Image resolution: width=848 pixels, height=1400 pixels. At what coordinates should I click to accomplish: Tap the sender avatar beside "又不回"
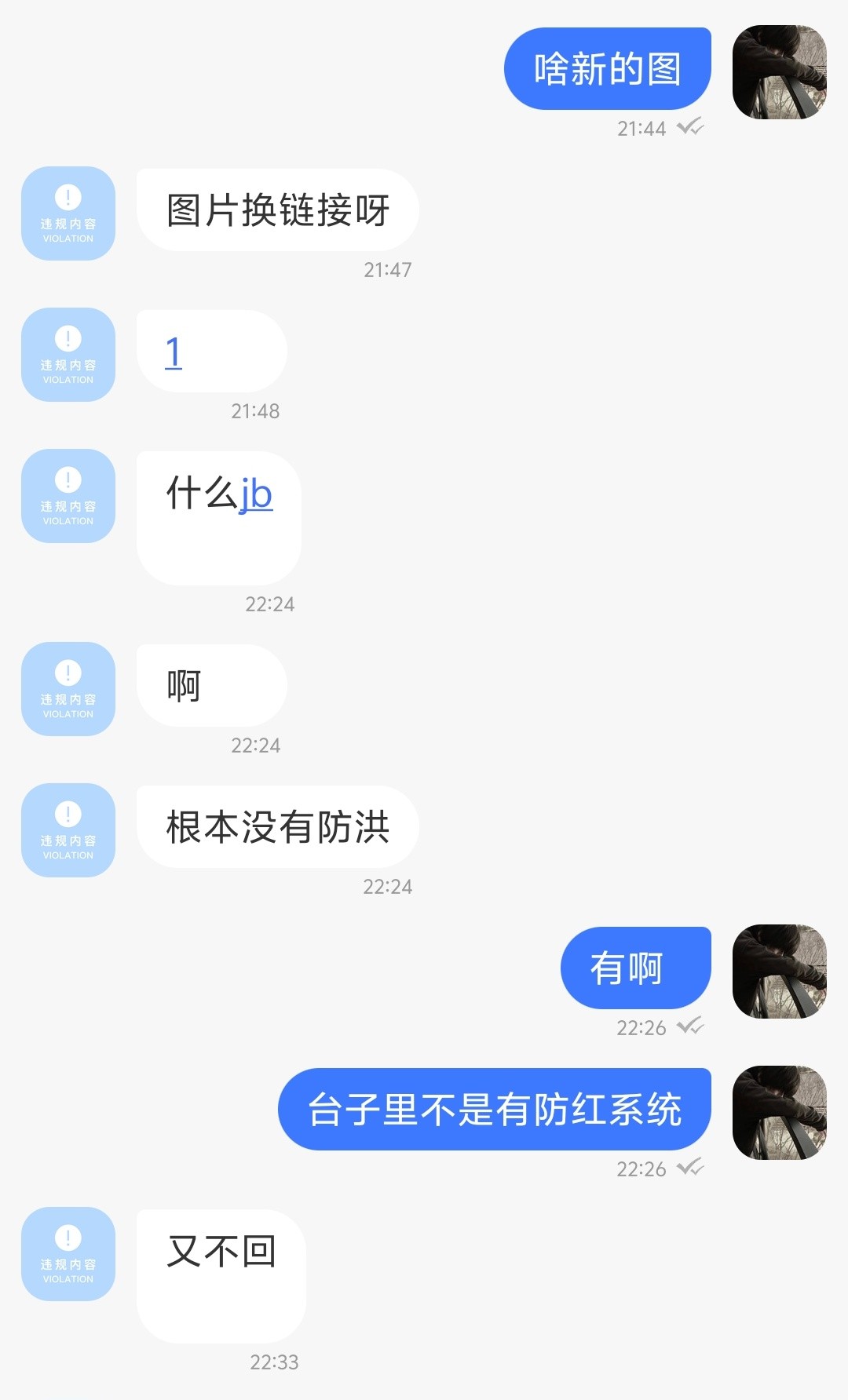point(68,1254)
